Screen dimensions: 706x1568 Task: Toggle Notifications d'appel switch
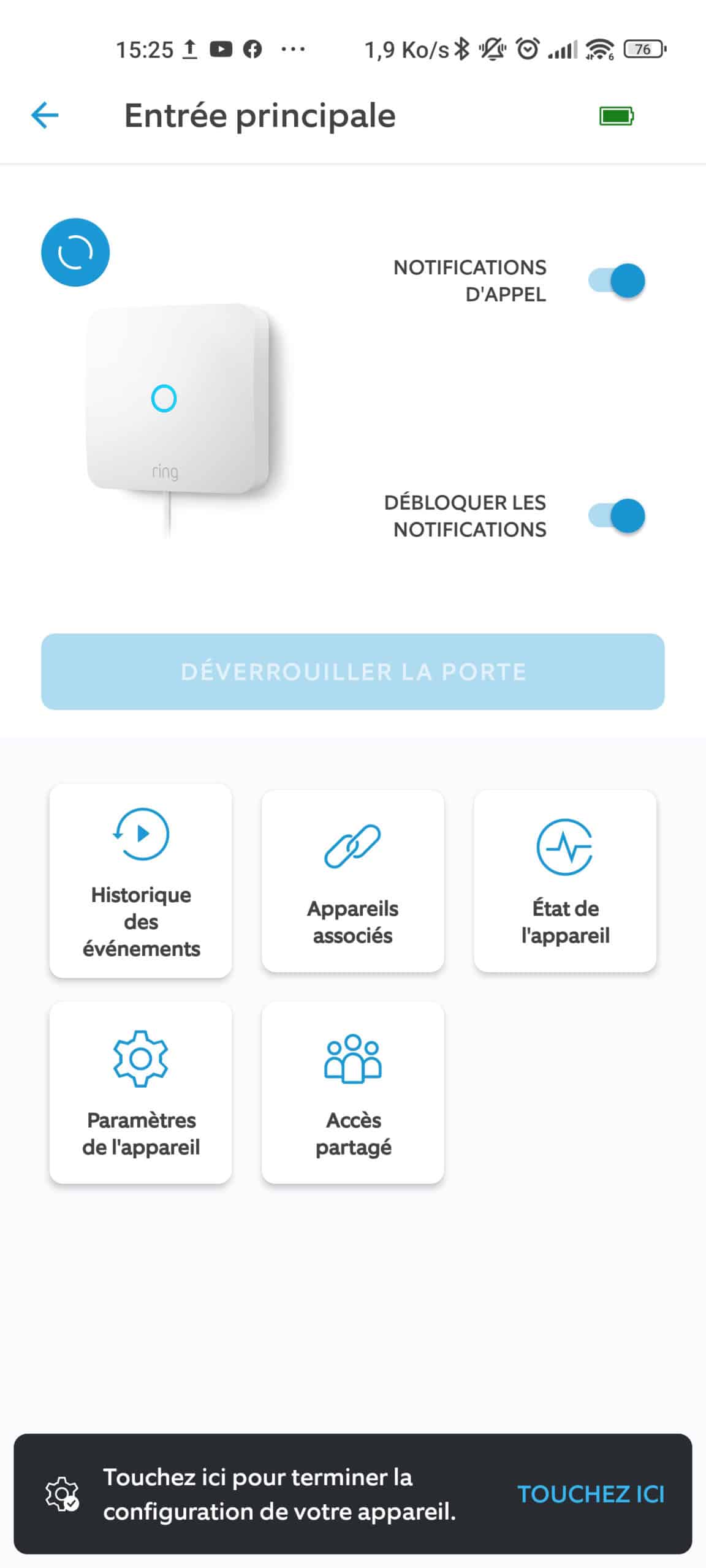tap(617, 281)
